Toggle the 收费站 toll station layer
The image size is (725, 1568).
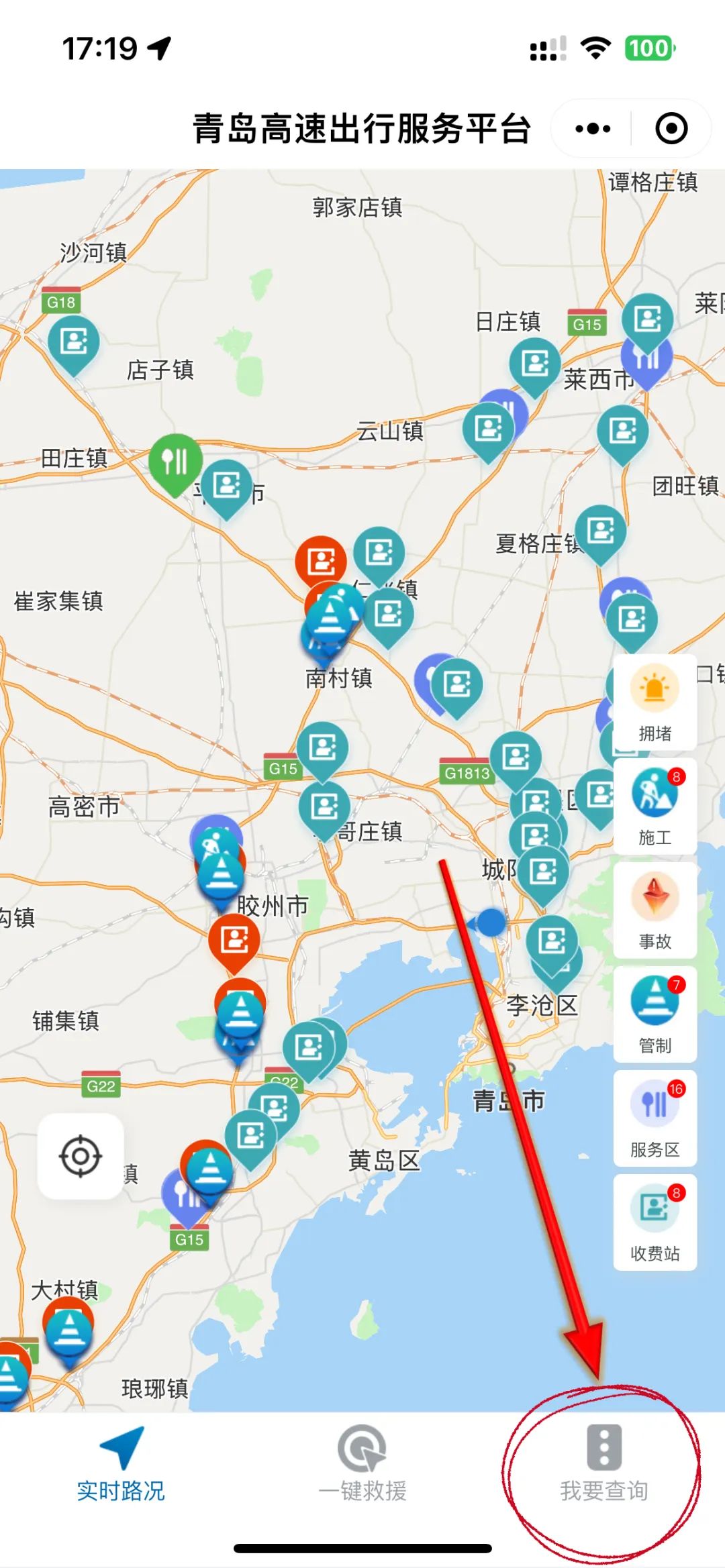click(655, 1222)
